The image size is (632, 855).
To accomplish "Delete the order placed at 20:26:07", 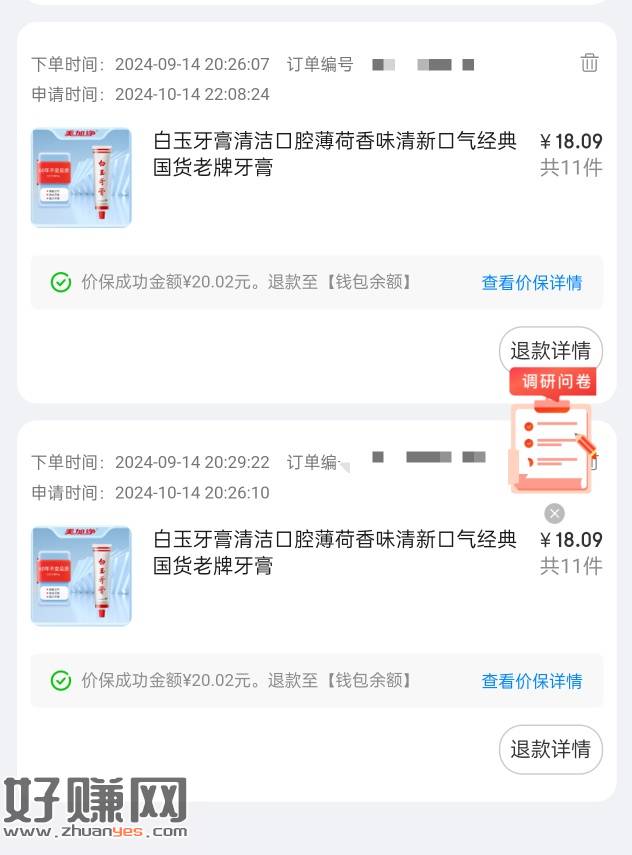I will tap(589, 63).
